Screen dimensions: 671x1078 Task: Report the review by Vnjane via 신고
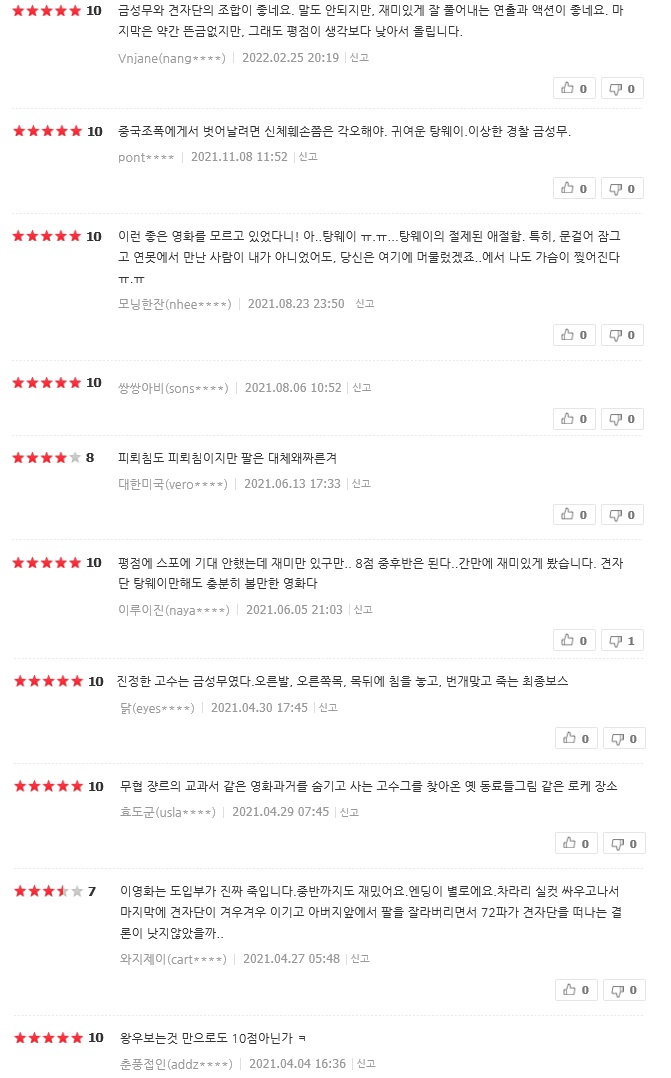pos(360,58)
